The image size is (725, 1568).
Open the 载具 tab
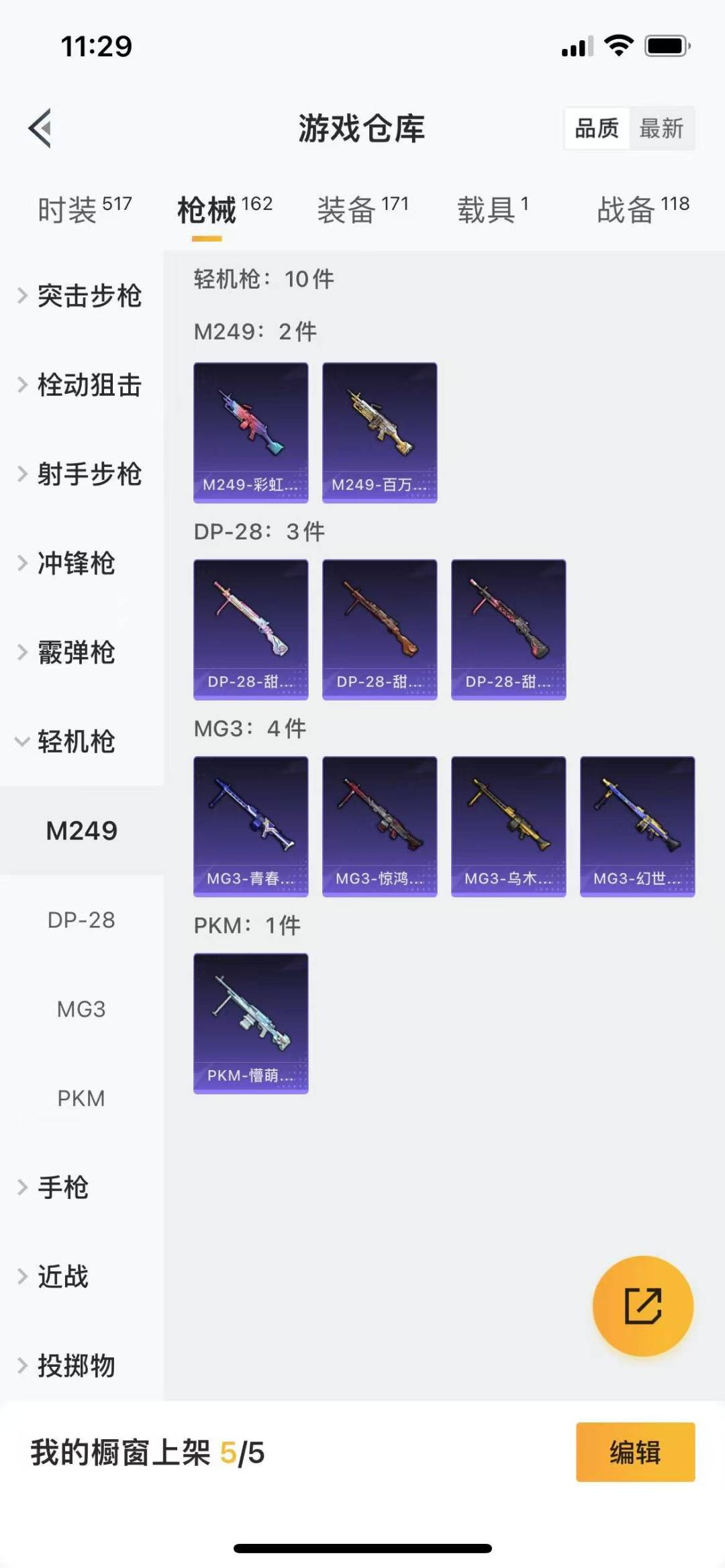pyautogui.click(x=493, y=210)
